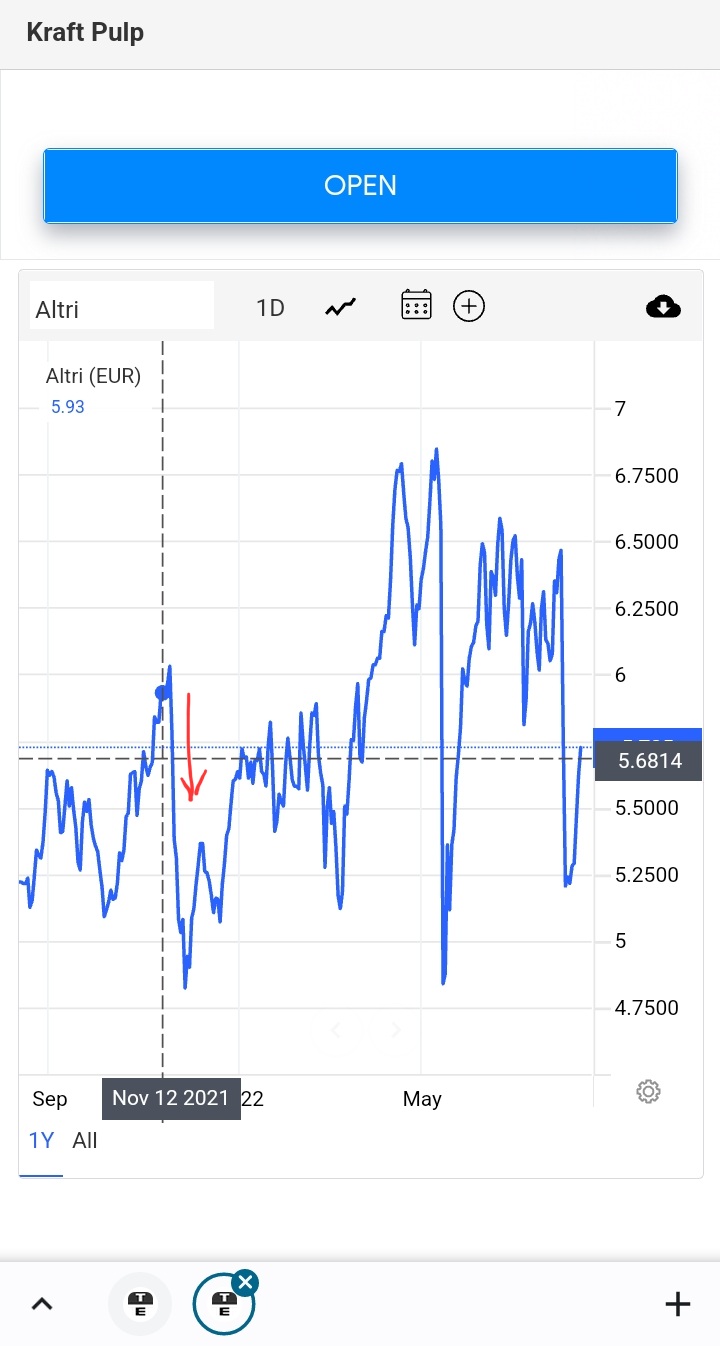Change the 1D chart interval

click(271, 307)
